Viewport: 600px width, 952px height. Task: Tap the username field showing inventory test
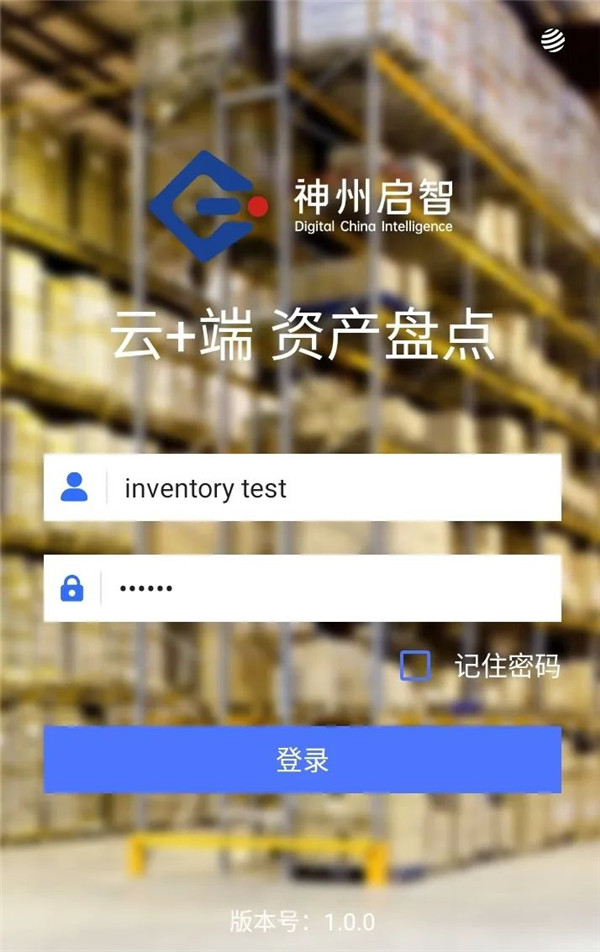[x=330, y=488]
